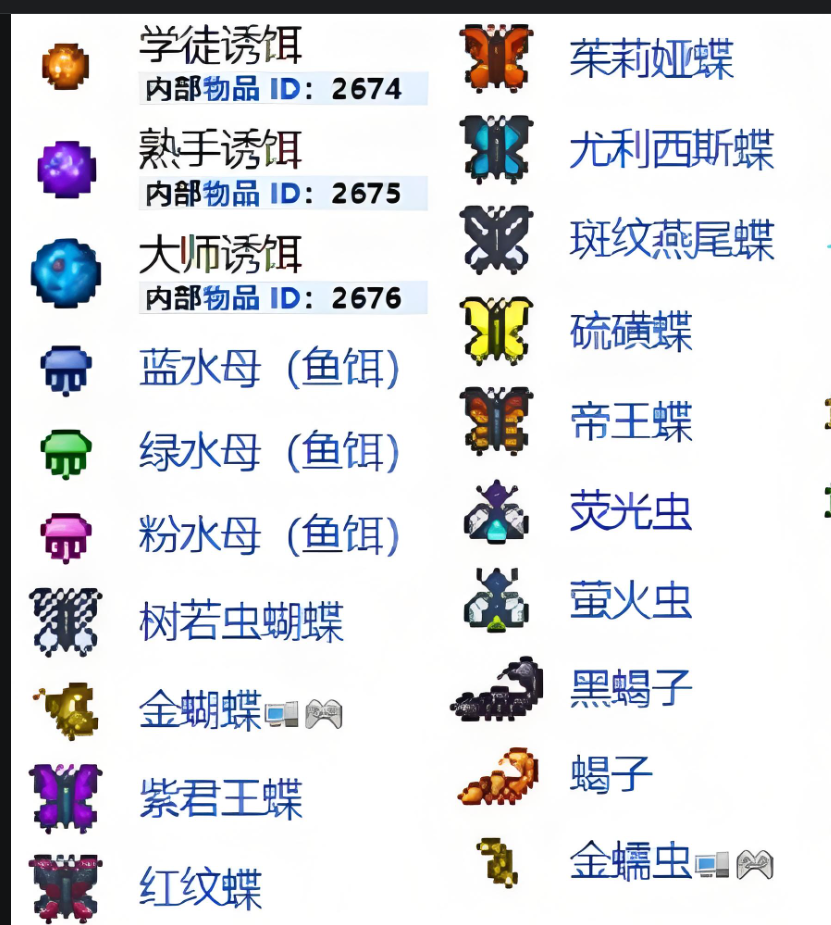Open the 树若虫蝴蝶 link
This screenshot has width=831, height=925.
[240, 622]
